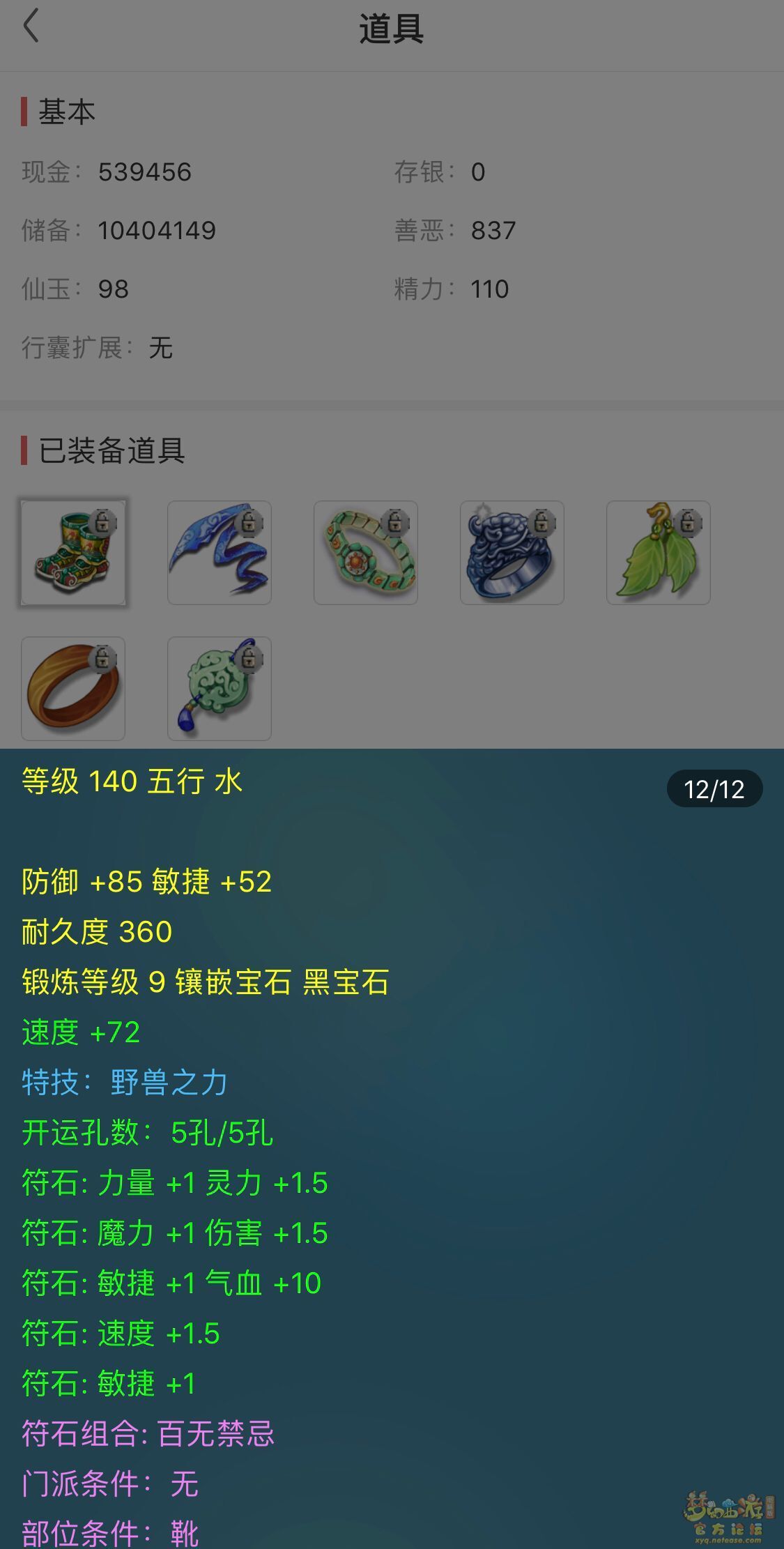View the turquoise jade bracelet item
The image size is (784, 1549).
[x=366, y=552]
